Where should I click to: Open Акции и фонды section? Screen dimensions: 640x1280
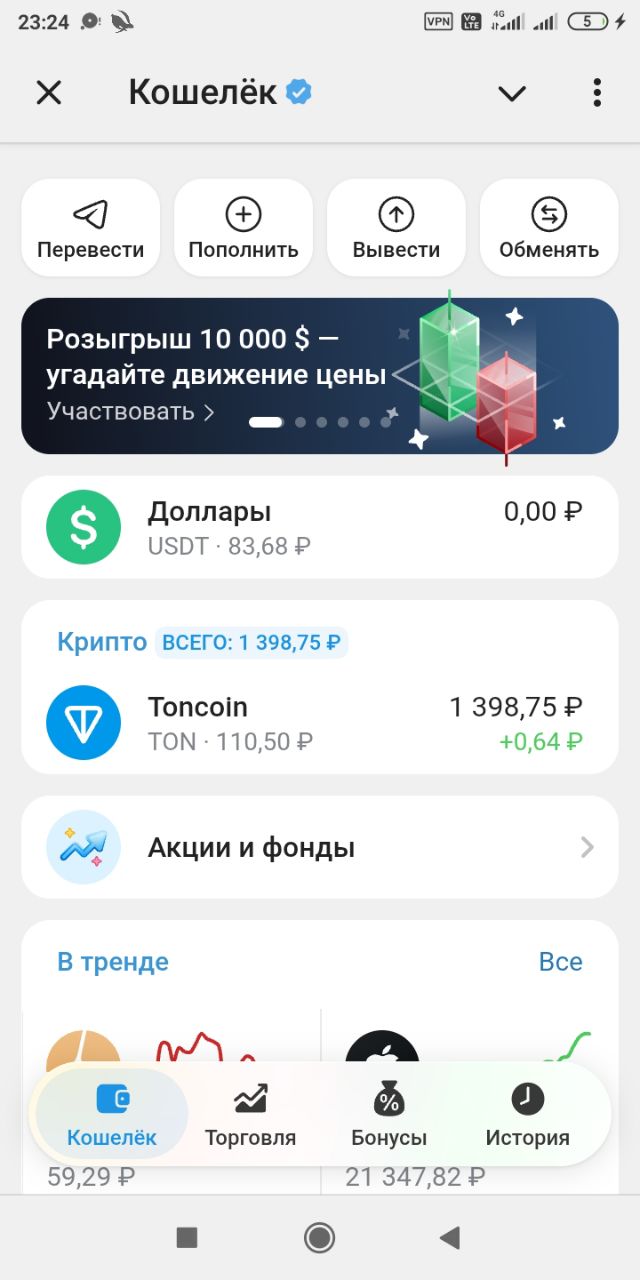[320, 848]
